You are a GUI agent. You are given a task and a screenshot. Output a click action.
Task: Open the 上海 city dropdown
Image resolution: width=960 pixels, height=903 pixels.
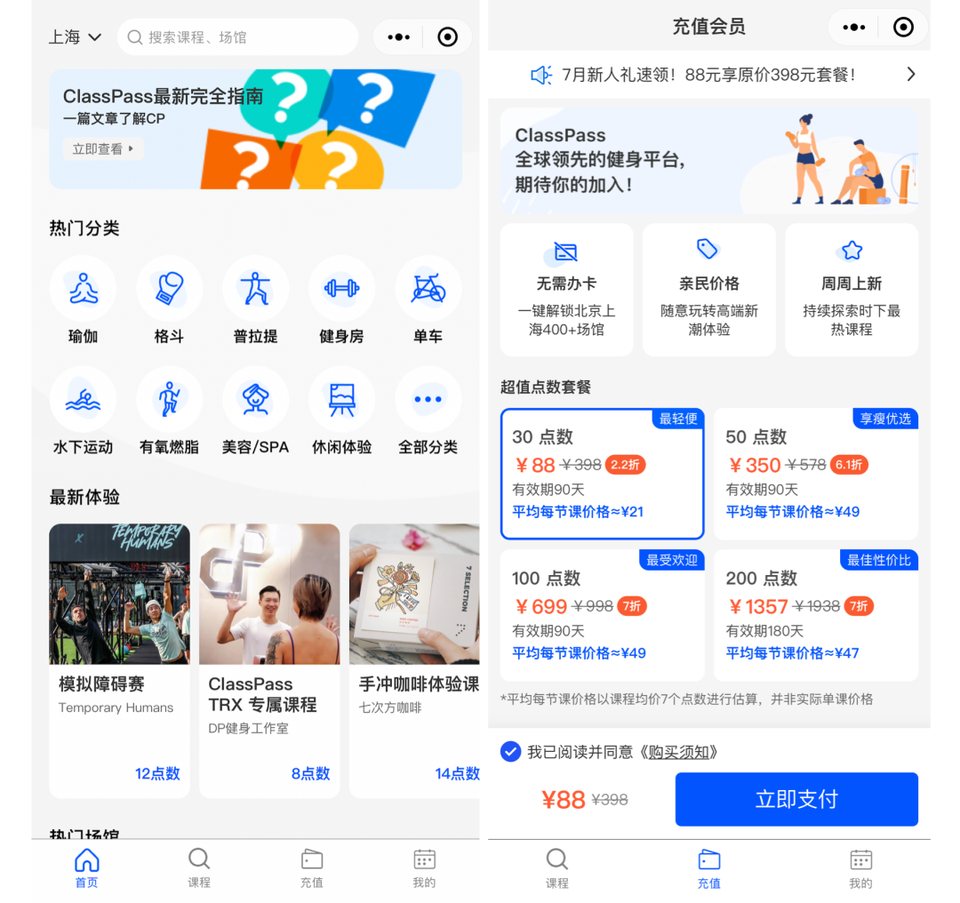click(x=75, y=37)
